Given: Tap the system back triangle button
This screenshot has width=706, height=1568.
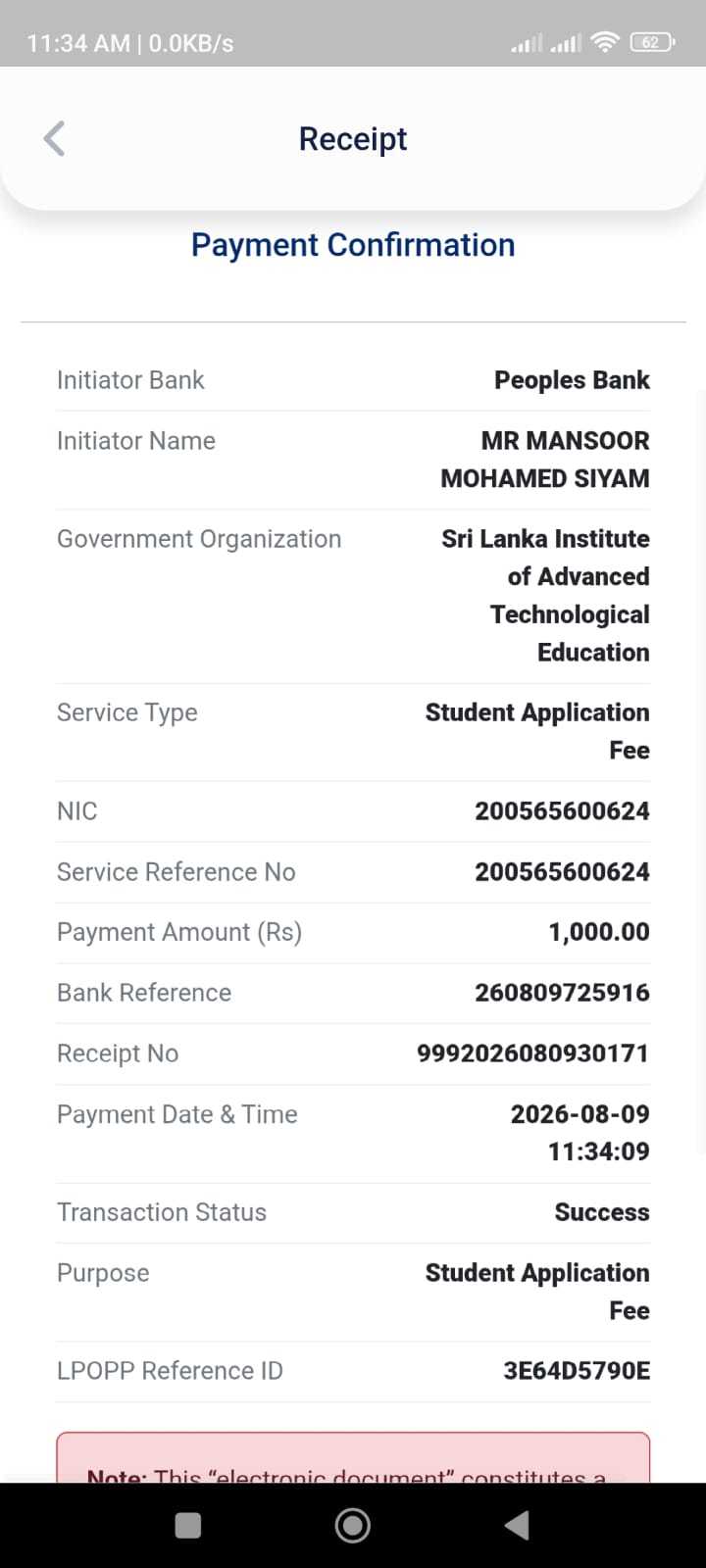Looking at the screenshot, I should click(x=517, y=1525).
